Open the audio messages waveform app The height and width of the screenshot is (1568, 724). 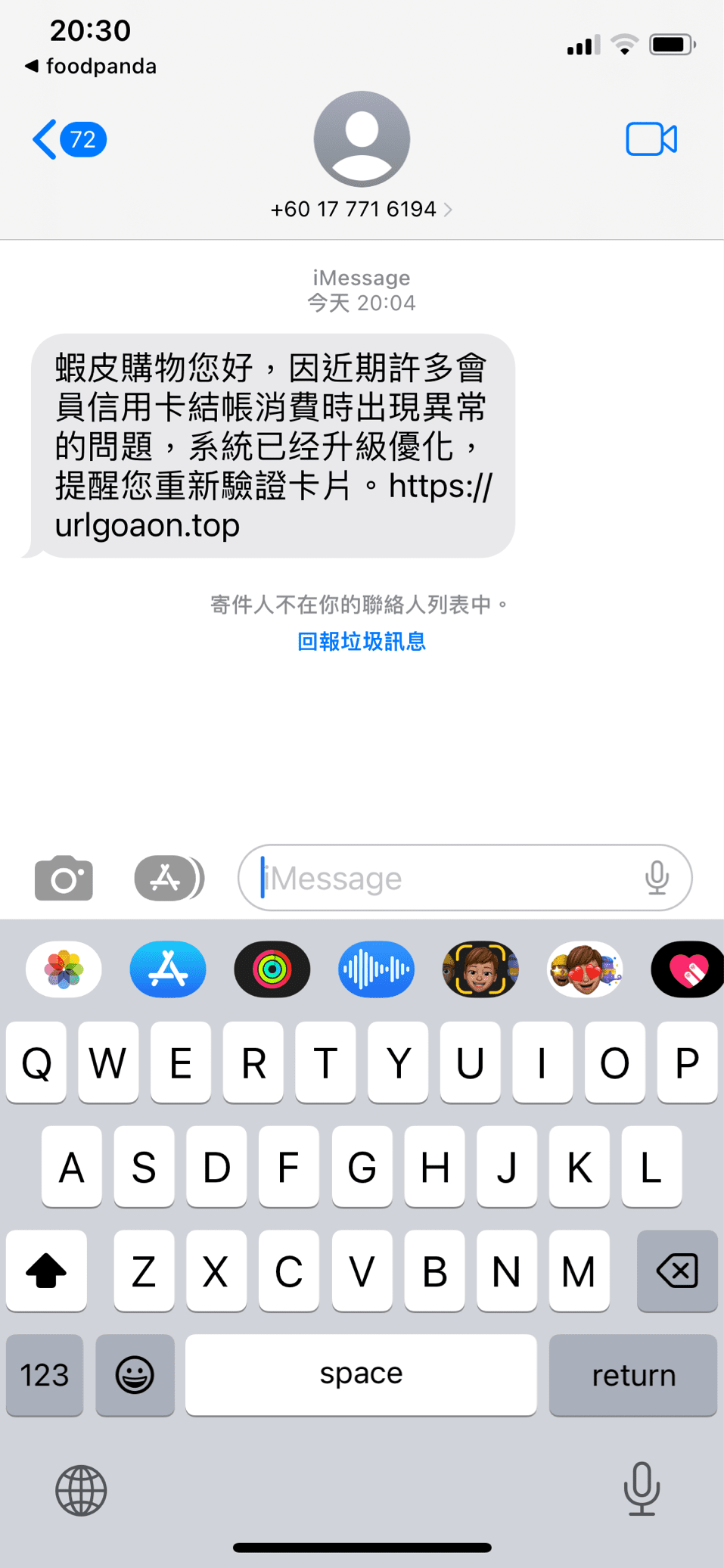376,969
